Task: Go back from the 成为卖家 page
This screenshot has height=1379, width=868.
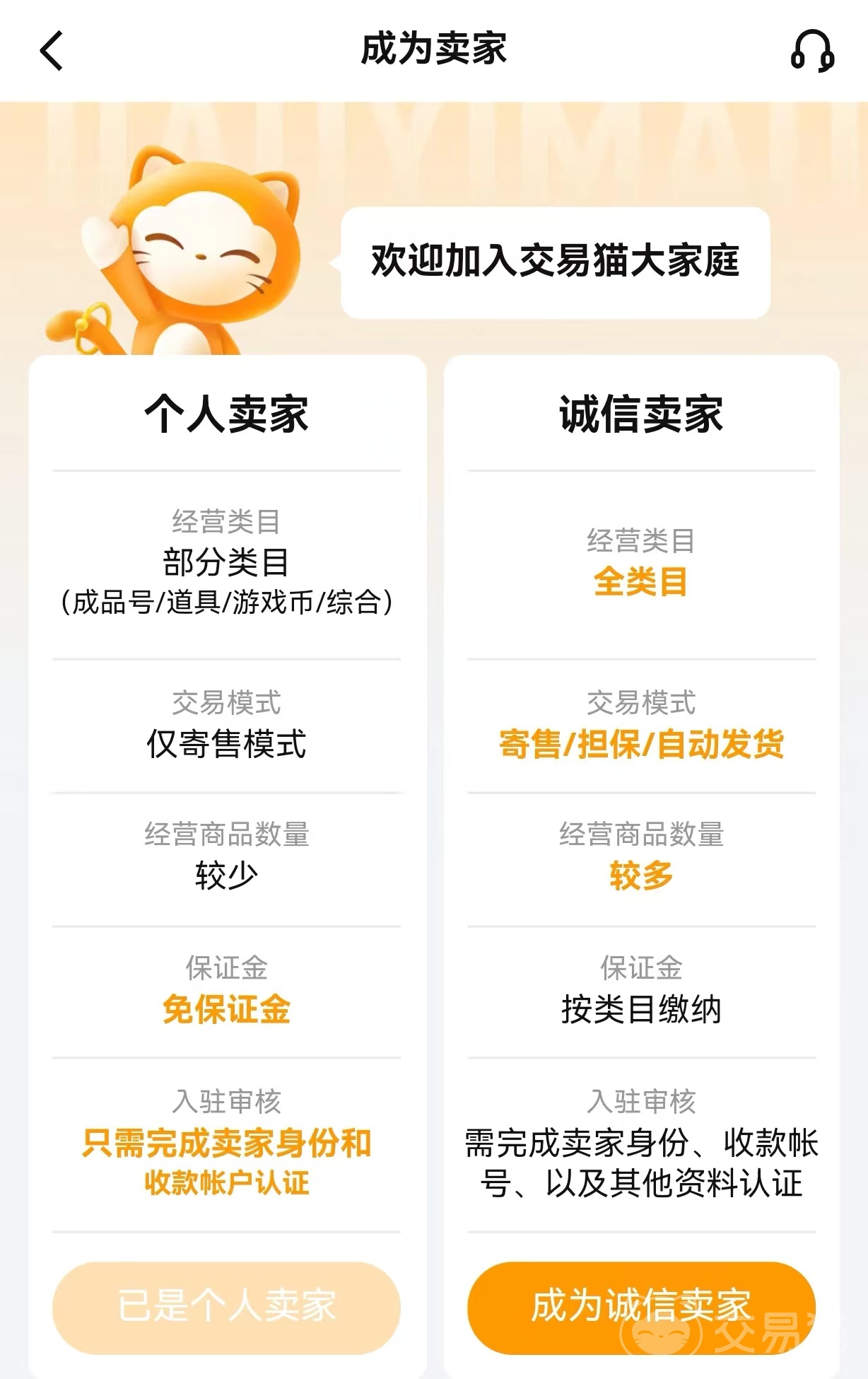Action: click(52, 50)
